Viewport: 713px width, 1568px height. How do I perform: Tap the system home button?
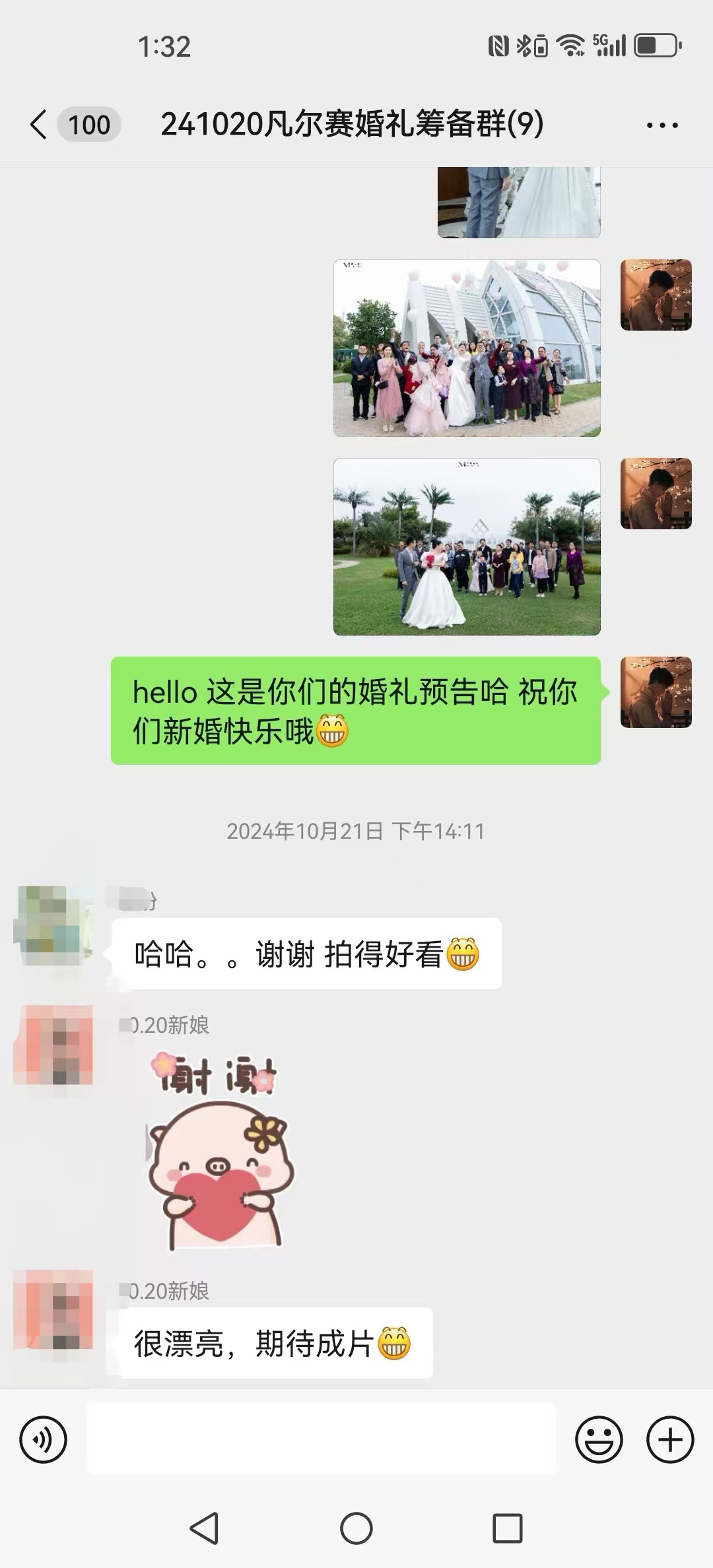pos(356,1528)
